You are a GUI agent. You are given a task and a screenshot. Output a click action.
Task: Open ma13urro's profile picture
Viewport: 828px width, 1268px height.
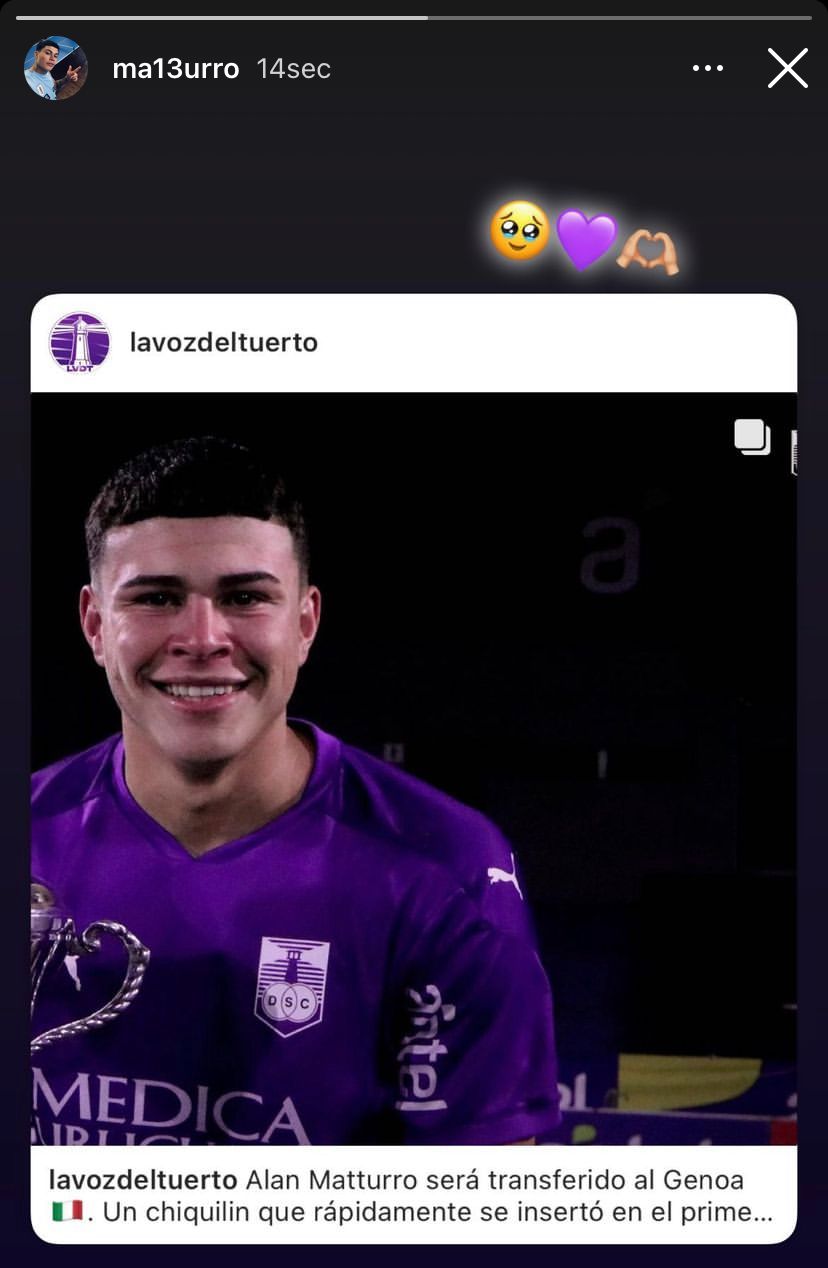point(55,68)
